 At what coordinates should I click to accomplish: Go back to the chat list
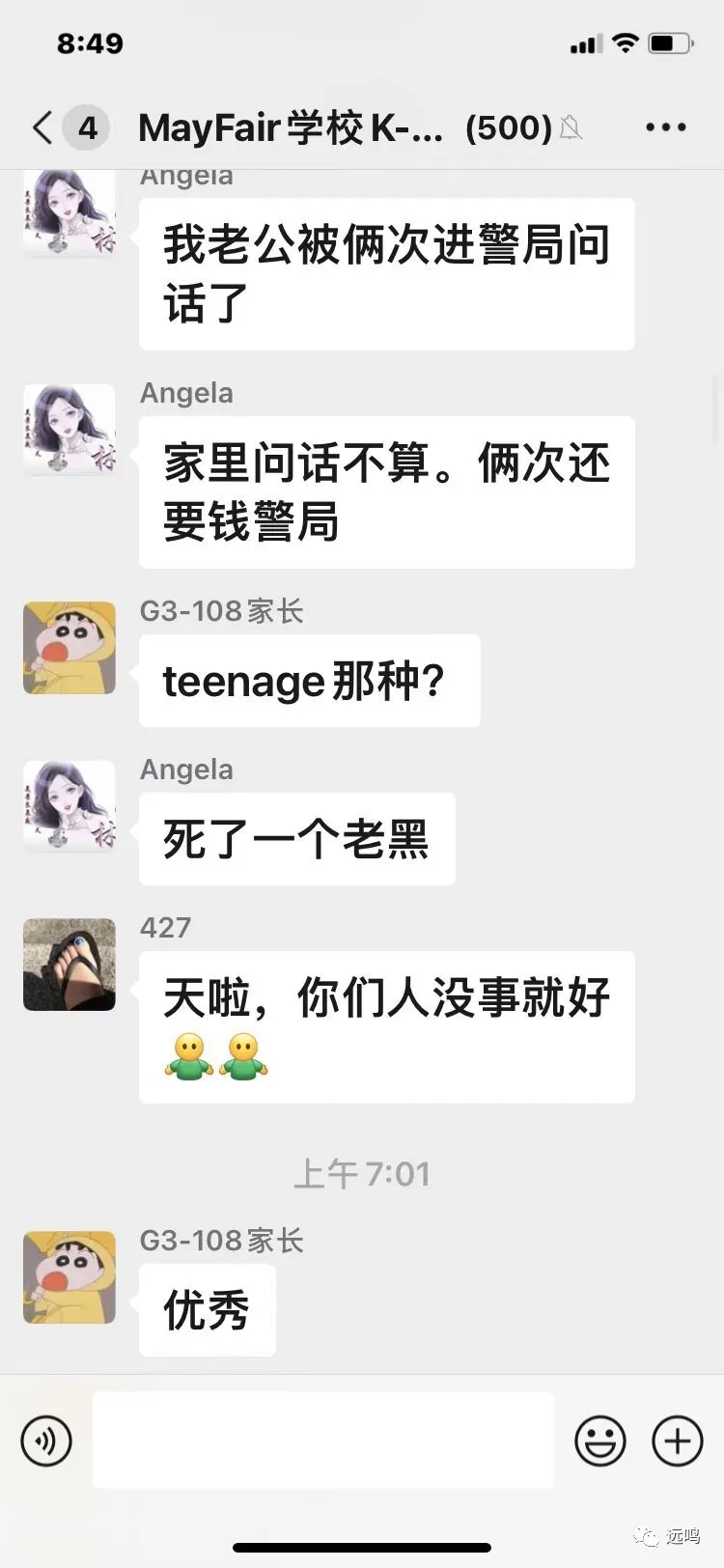coord(42,127)
